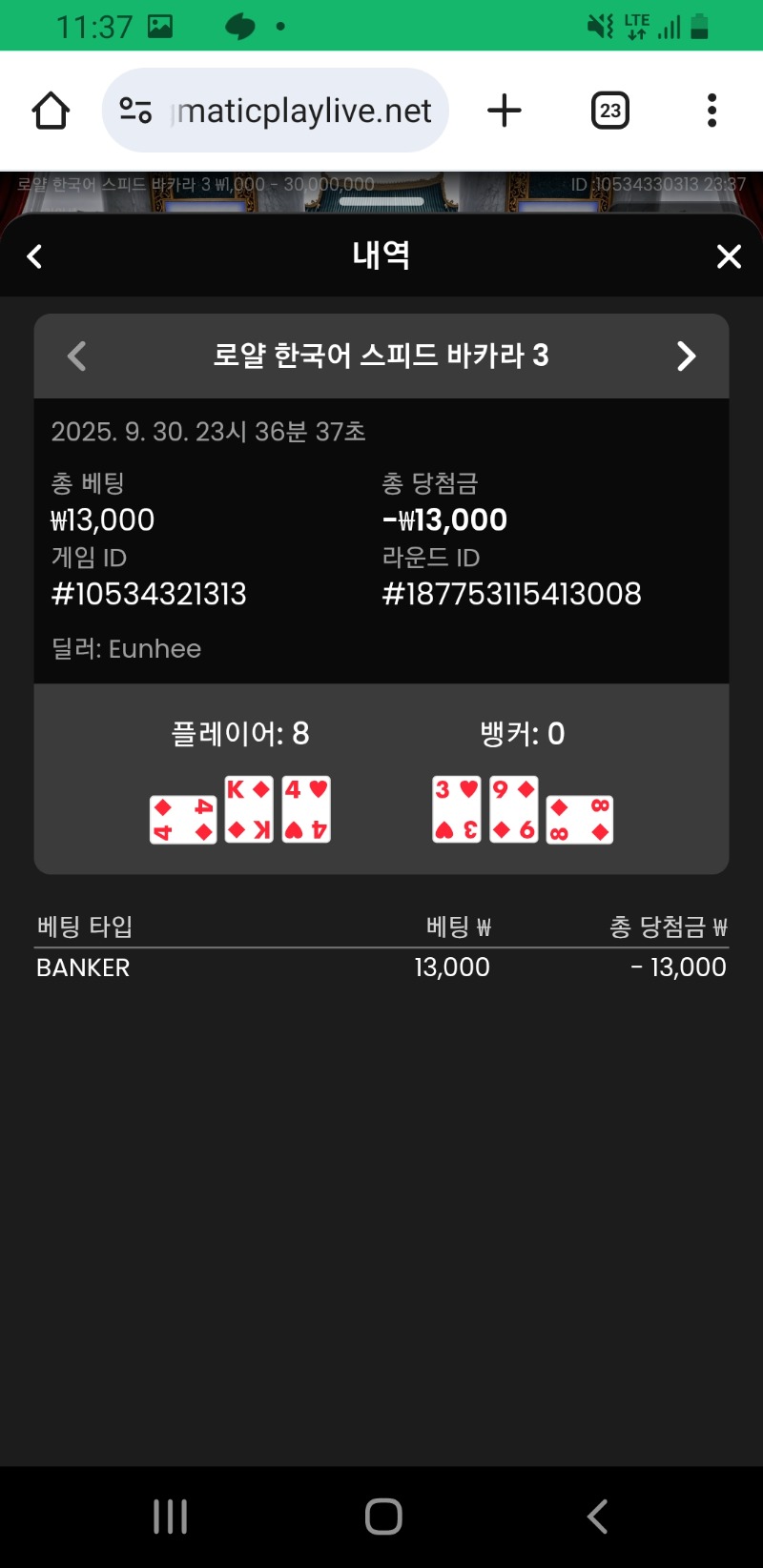
Task: Open the browser home page
Action: click(x=51, y=111)
